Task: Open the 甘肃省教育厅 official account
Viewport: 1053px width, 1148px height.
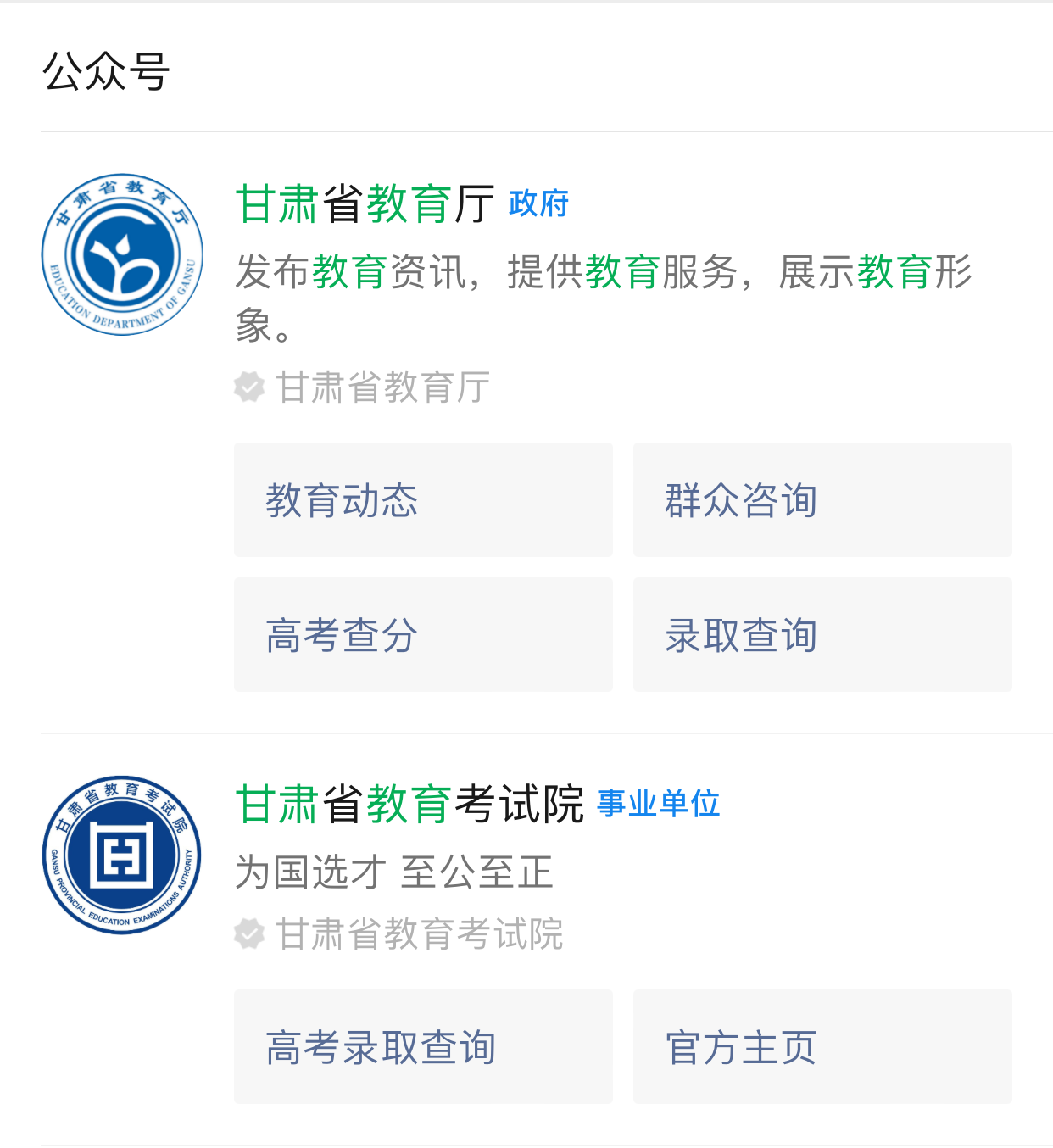Action: [x=365, y=204]
